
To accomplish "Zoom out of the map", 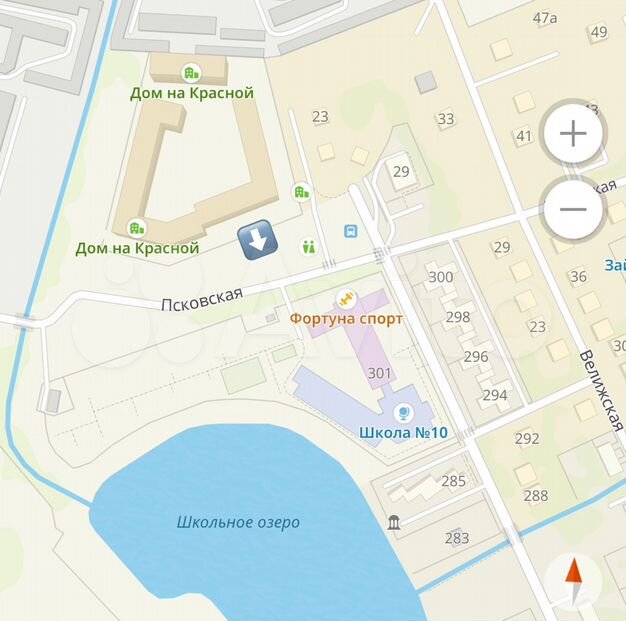I will (x=572, y=210).
